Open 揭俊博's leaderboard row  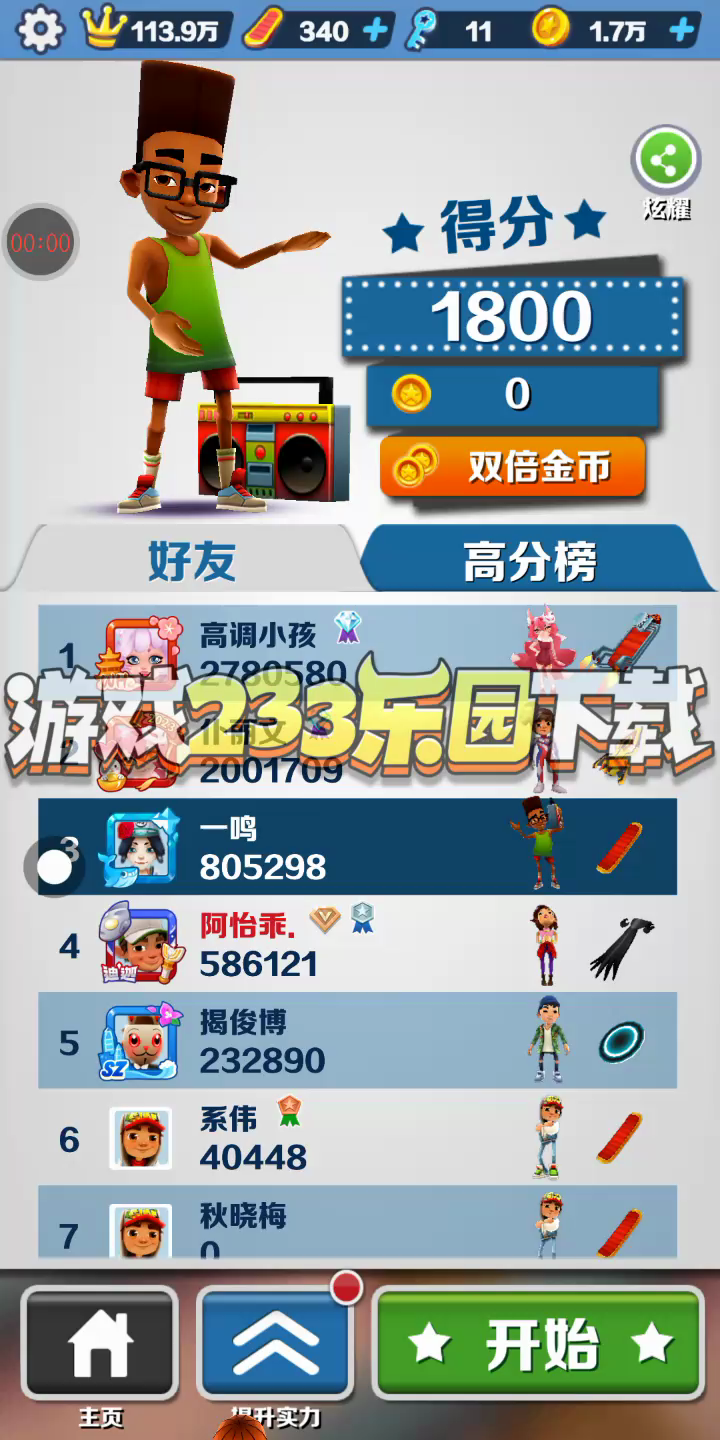pyautogui.click(x=357, y=1040)
